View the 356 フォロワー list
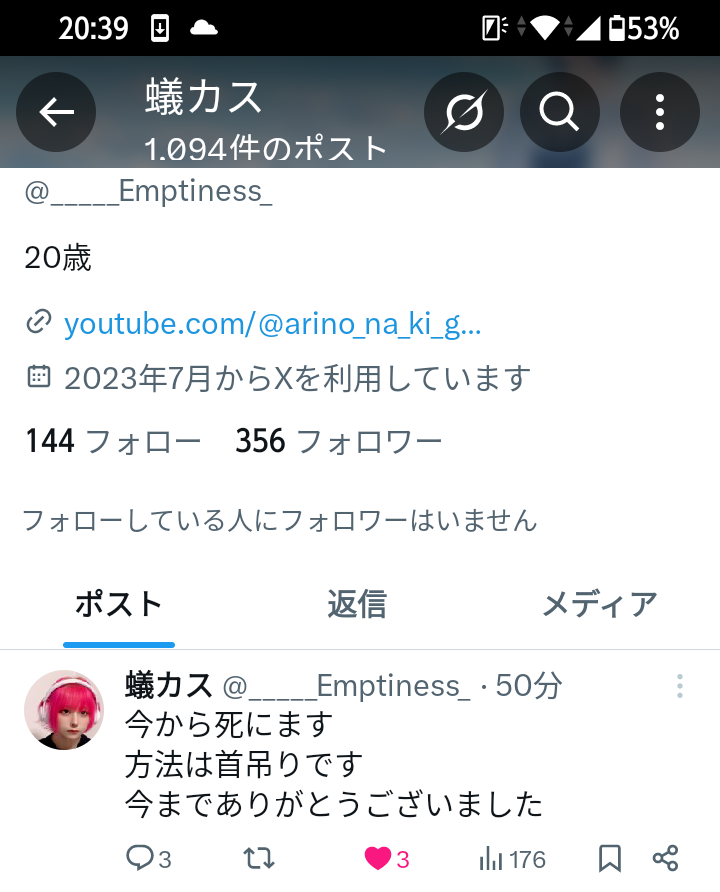The image size is (720, 892). (338, 441)
